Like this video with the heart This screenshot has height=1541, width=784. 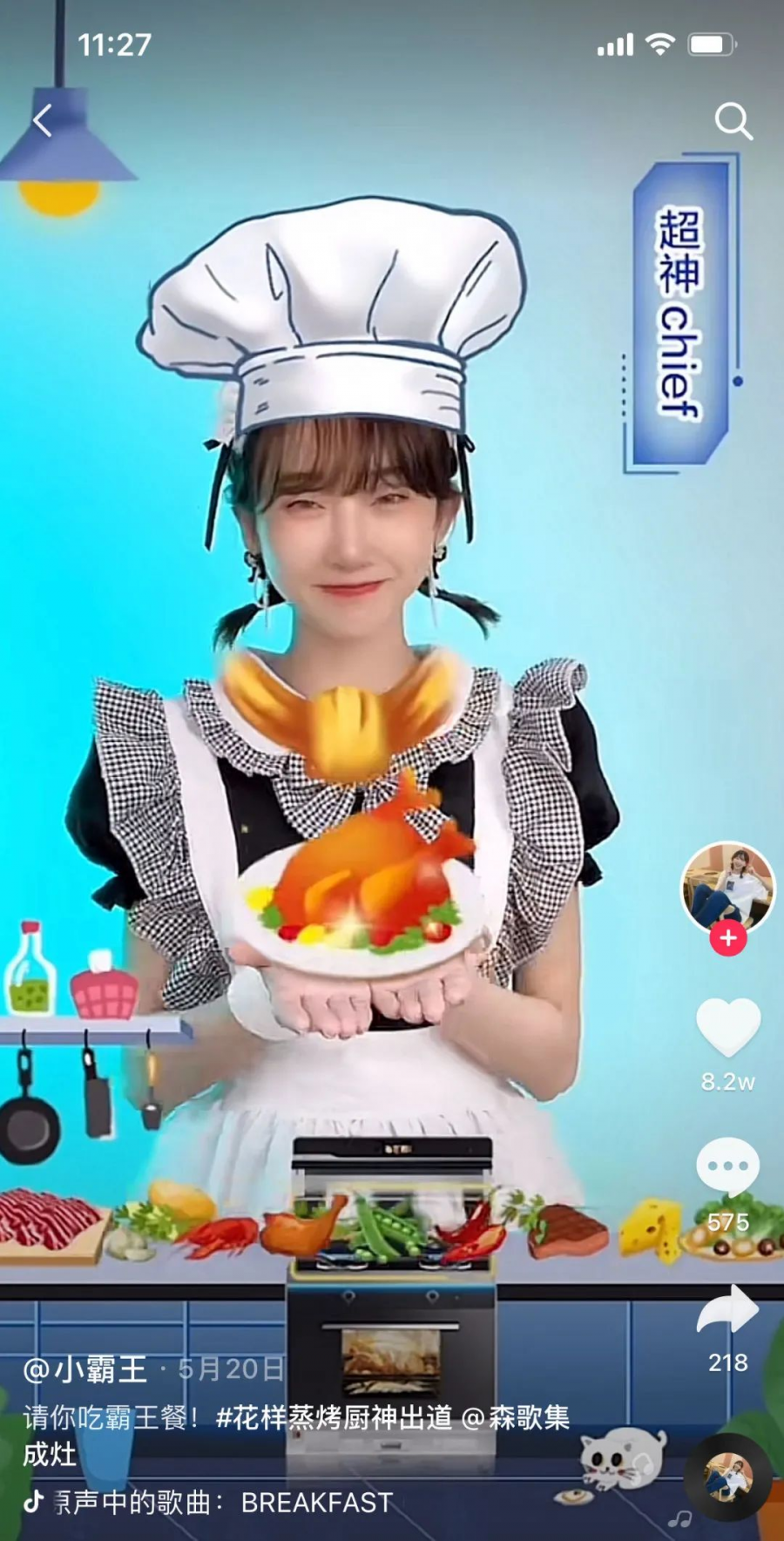728,1028
